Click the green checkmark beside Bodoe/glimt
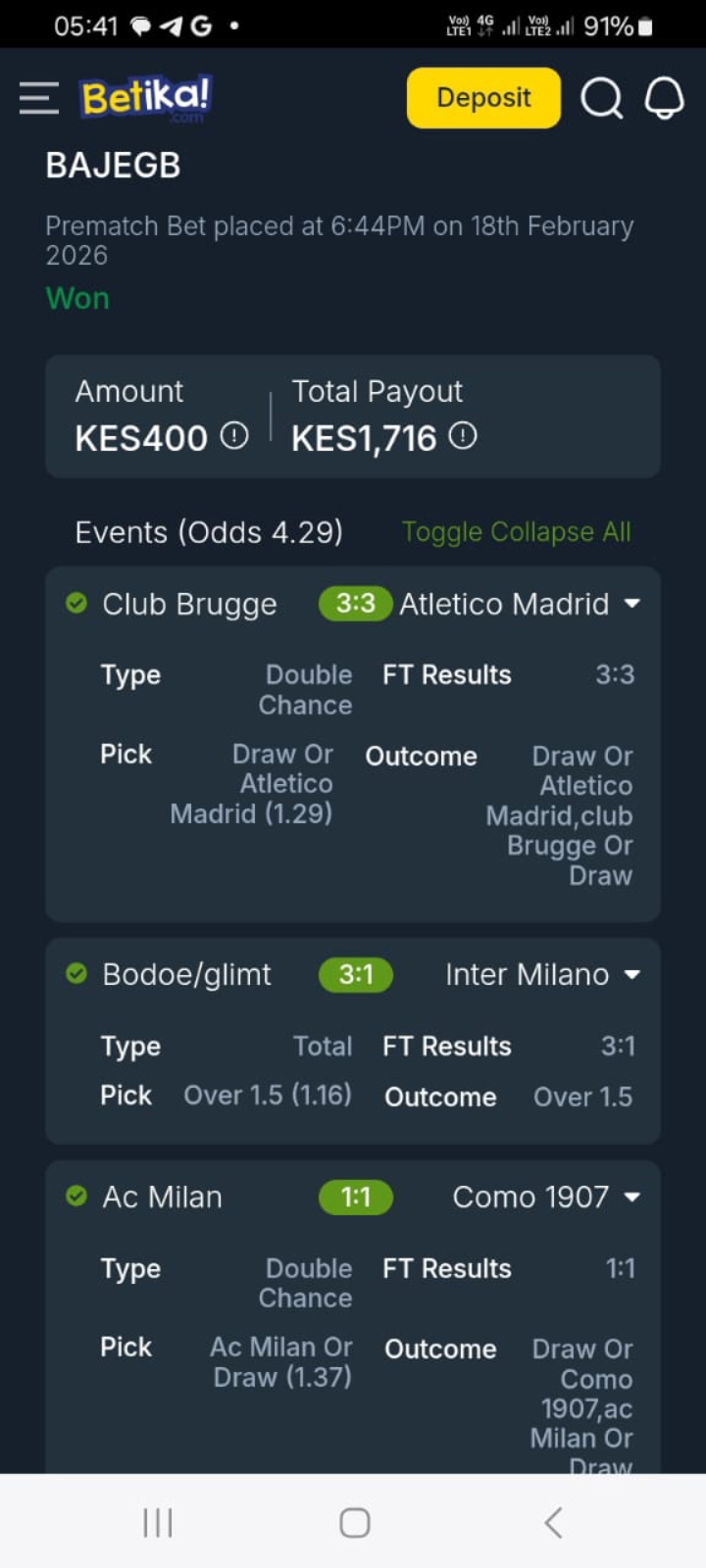Viewport: 706px width, 1568px height. 76,974
